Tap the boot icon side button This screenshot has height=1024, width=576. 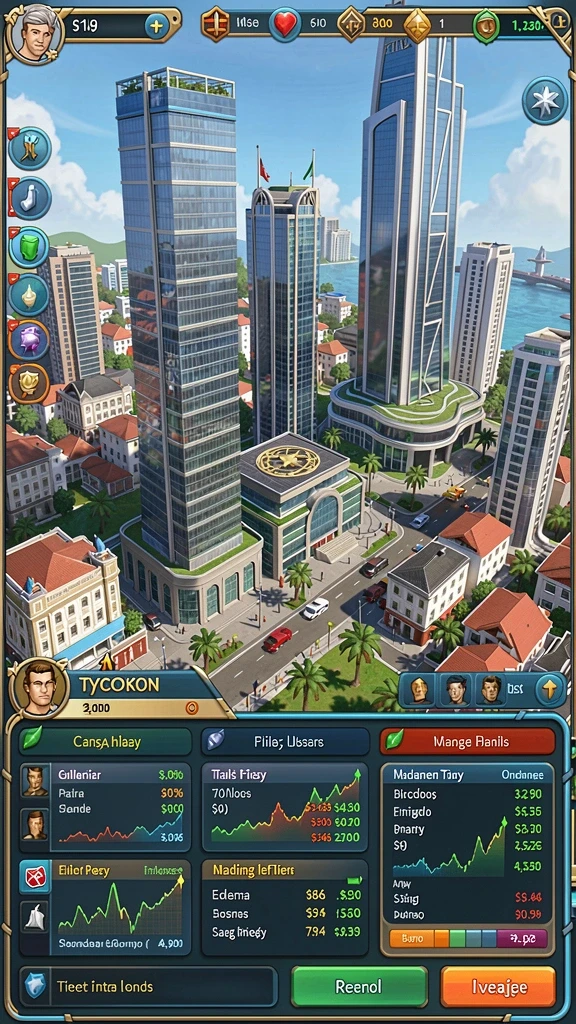coord(29,198)
